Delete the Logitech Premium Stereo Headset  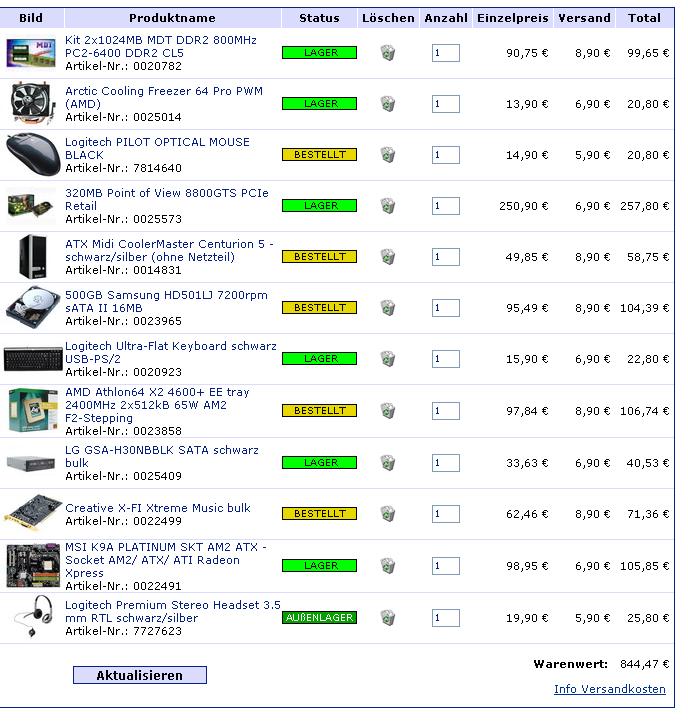pyautogui.click(x=388, y=618)
